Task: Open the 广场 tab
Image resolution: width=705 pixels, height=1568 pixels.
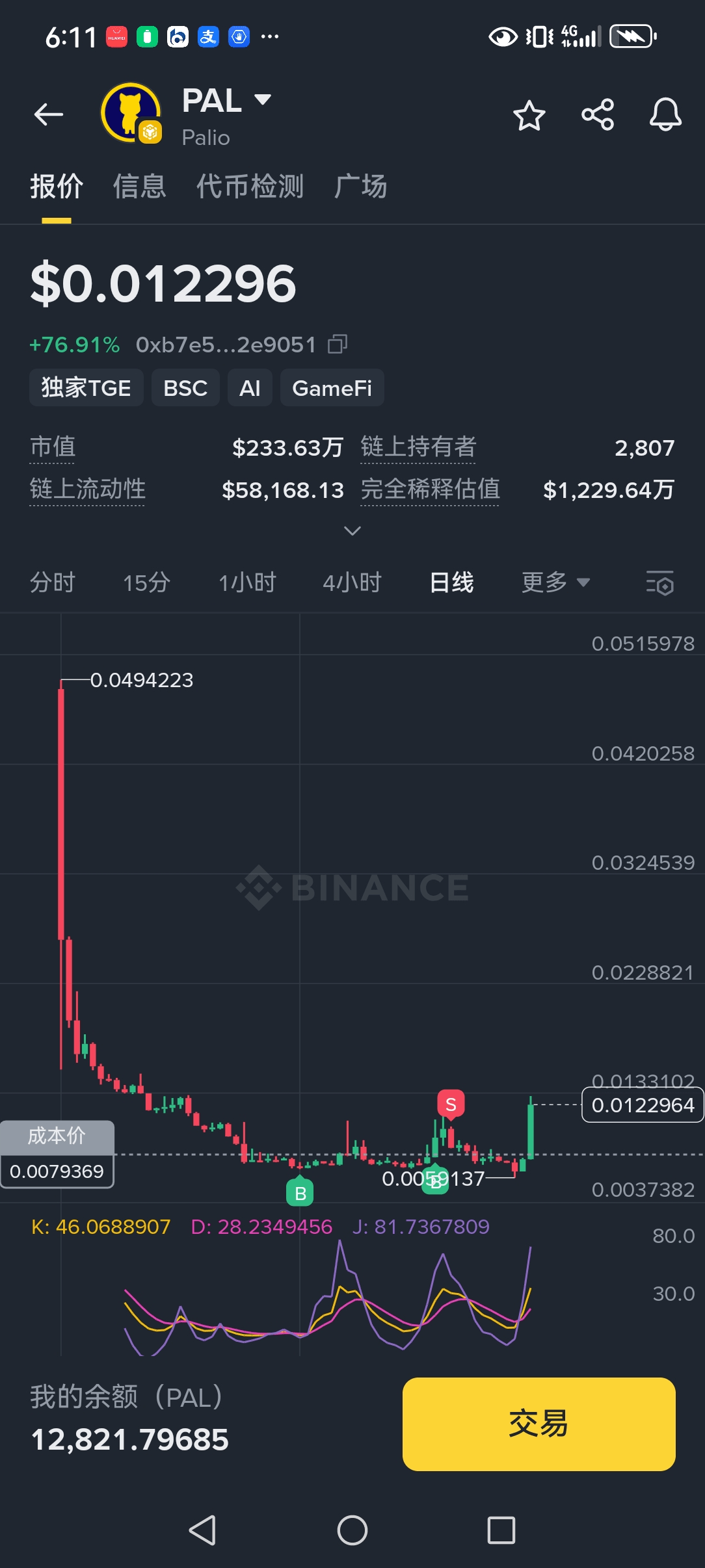Action: coord(360,187)
